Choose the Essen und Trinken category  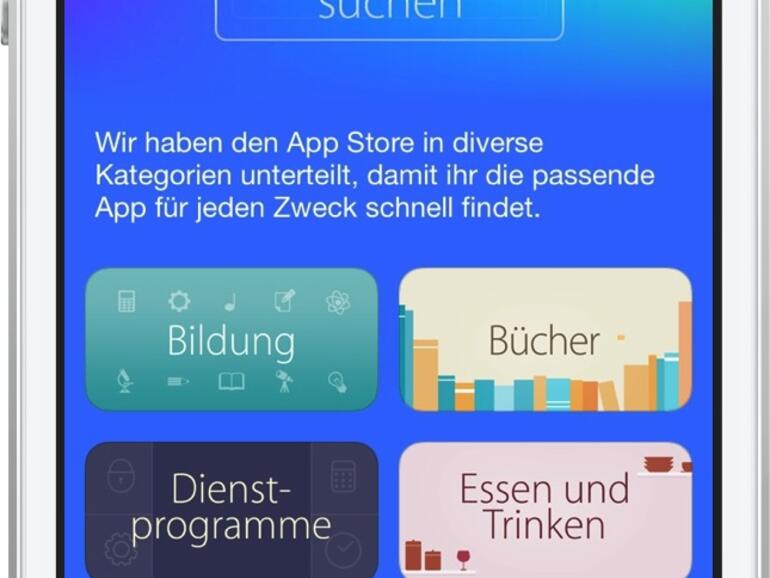pos(545,508)
